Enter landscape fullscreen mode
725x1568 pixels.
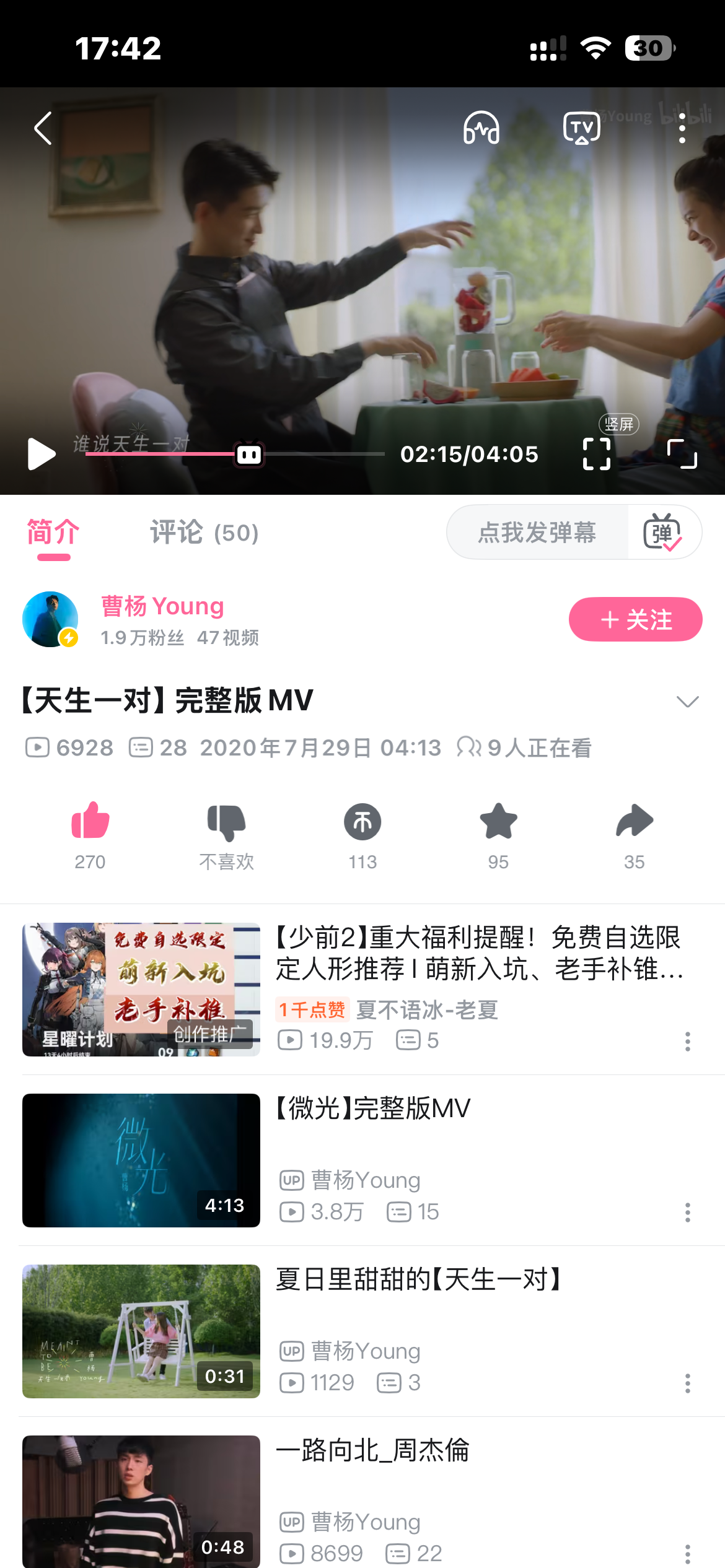[x=682, y=454]
